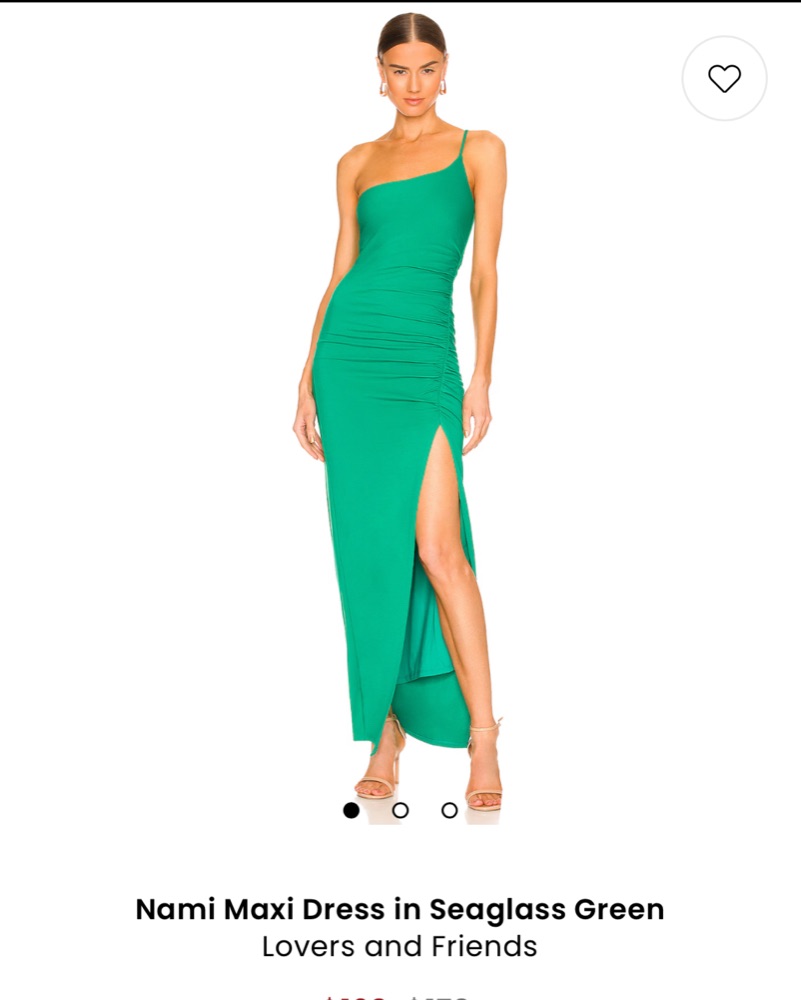Open the green dress product photo
Image resolution: width=802 pixels, height=1000 pixels.
pos(400,420)
